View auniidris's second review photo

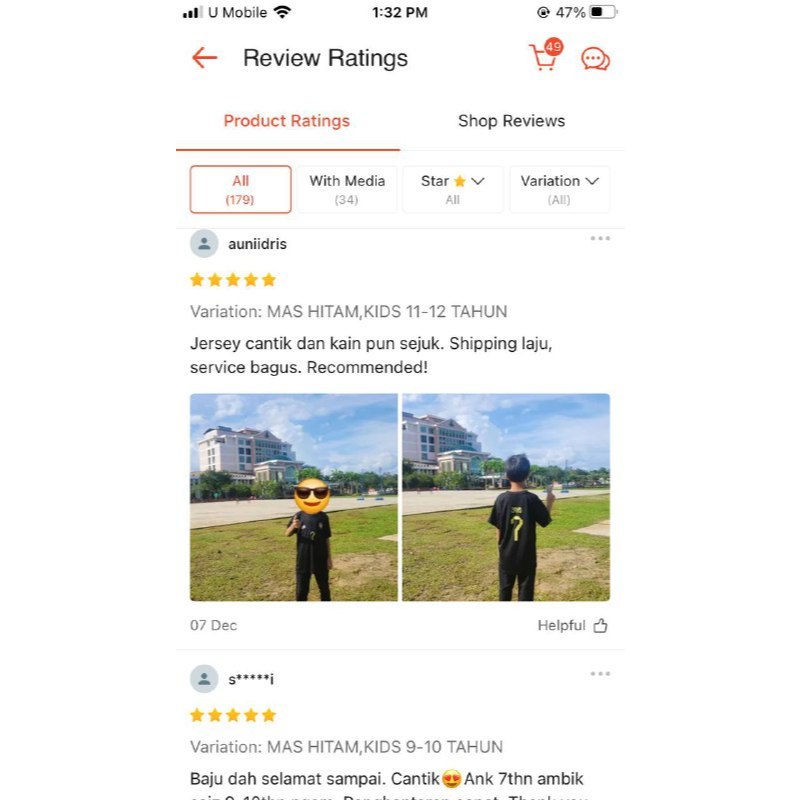(x=506, y=497)
